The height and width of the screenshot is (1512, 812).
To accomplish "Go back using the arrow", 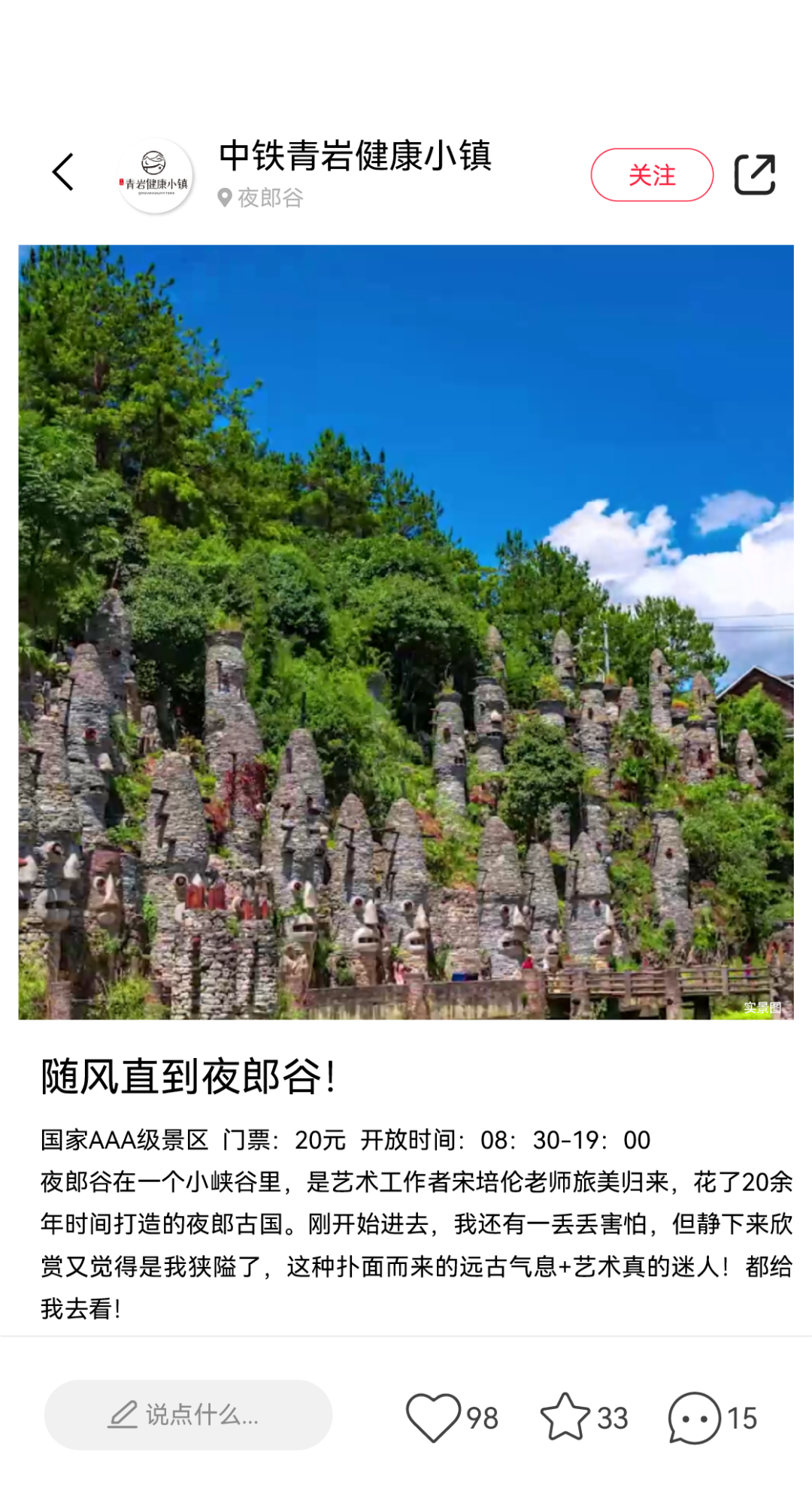I will pos(63,173).
